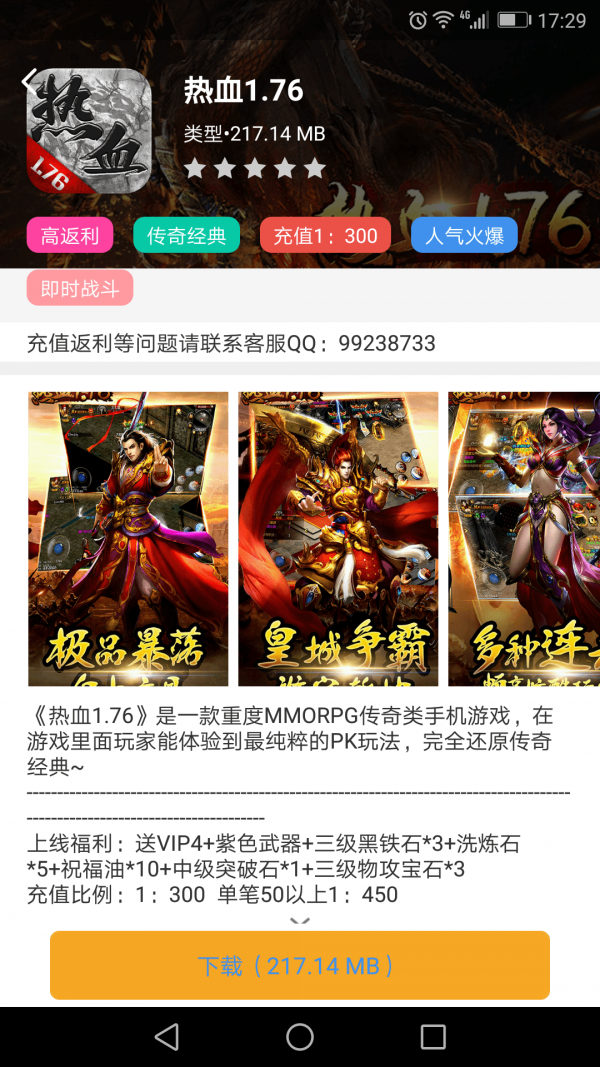Open the third game screenshot
600x1067 pixels.
[x=524, y=538]
